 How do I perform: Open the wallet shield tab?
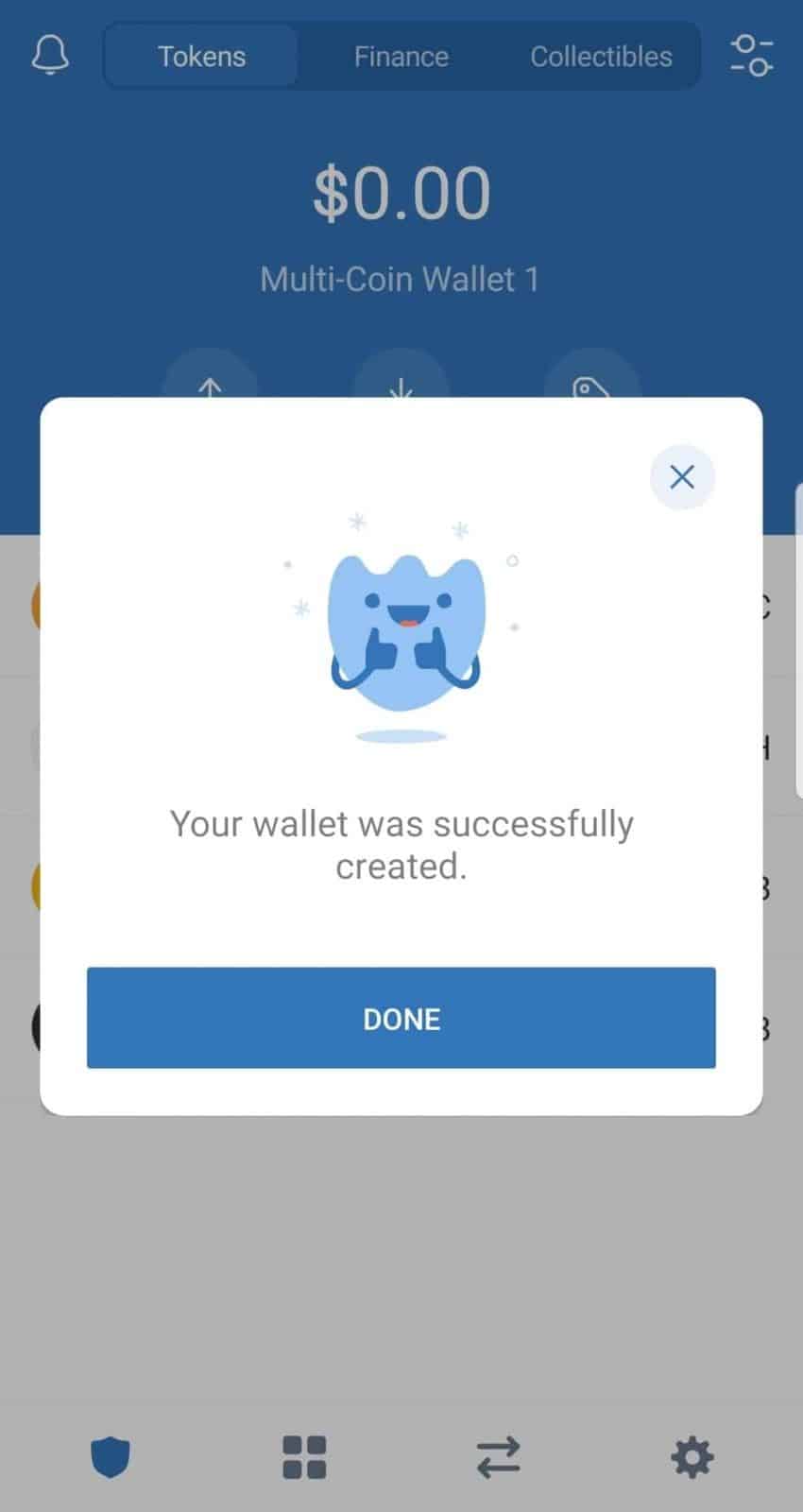110,1456
